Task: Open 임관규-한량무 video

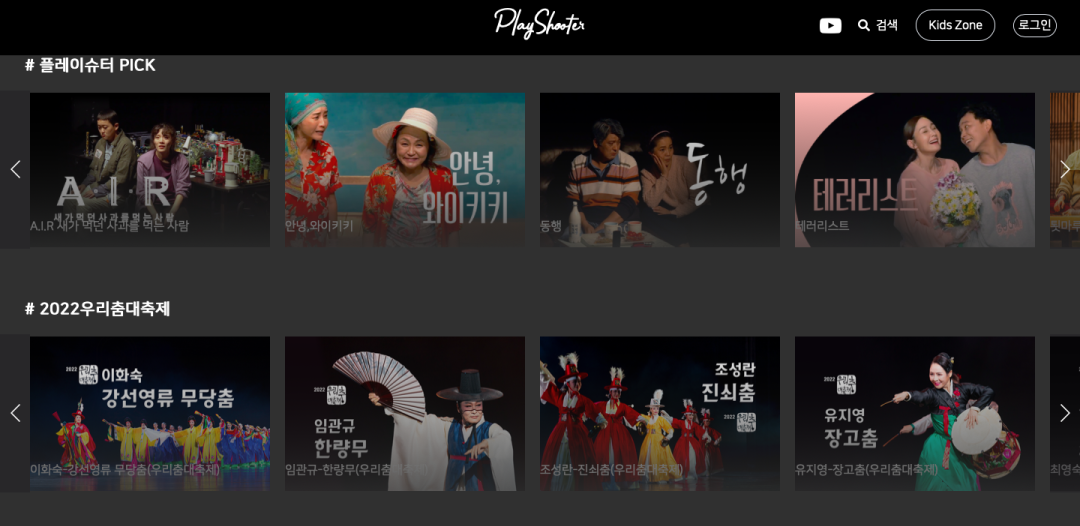Action: coord(405,413)
